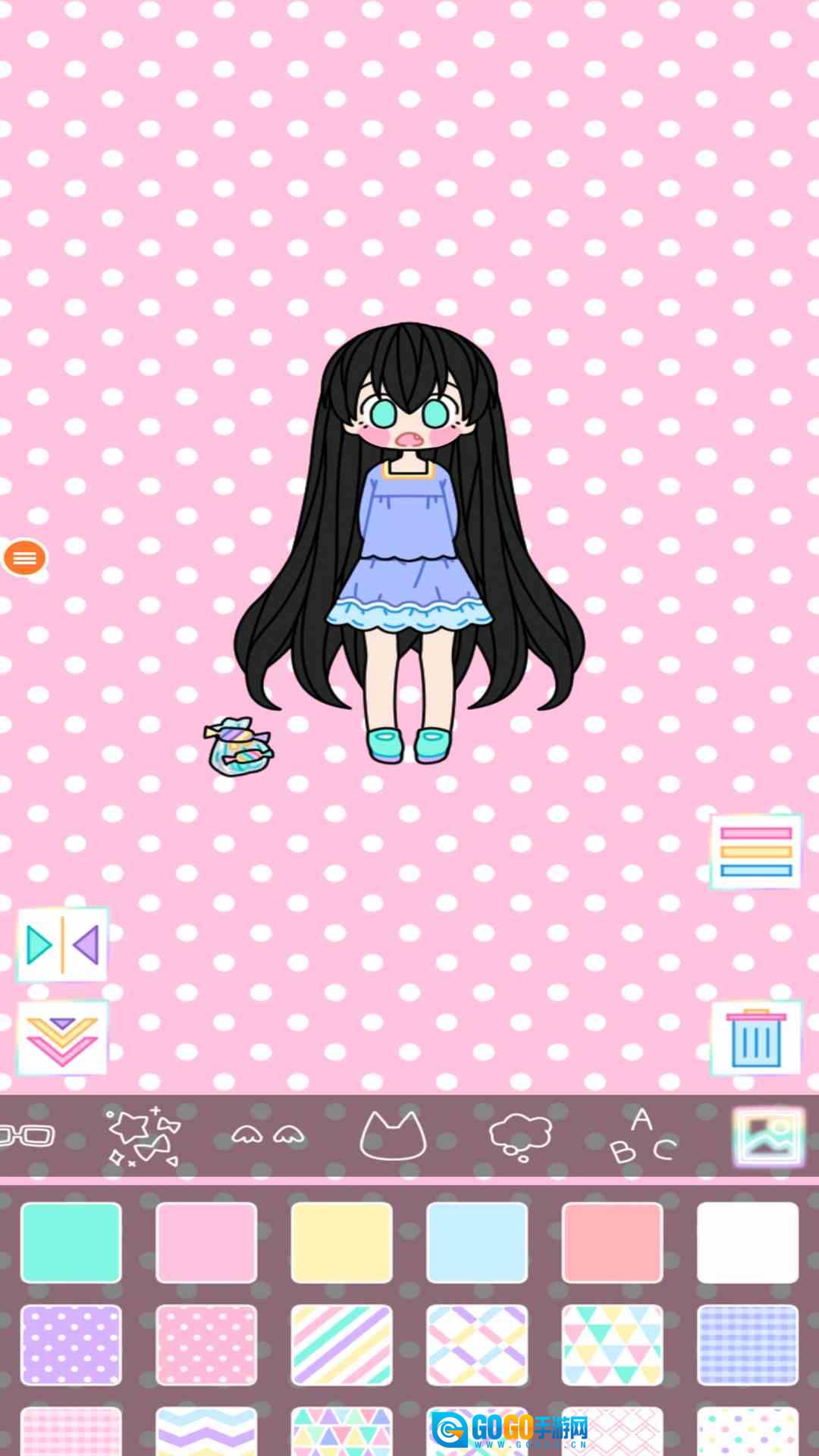Open the layers button with colored stripes

point(755,851)
